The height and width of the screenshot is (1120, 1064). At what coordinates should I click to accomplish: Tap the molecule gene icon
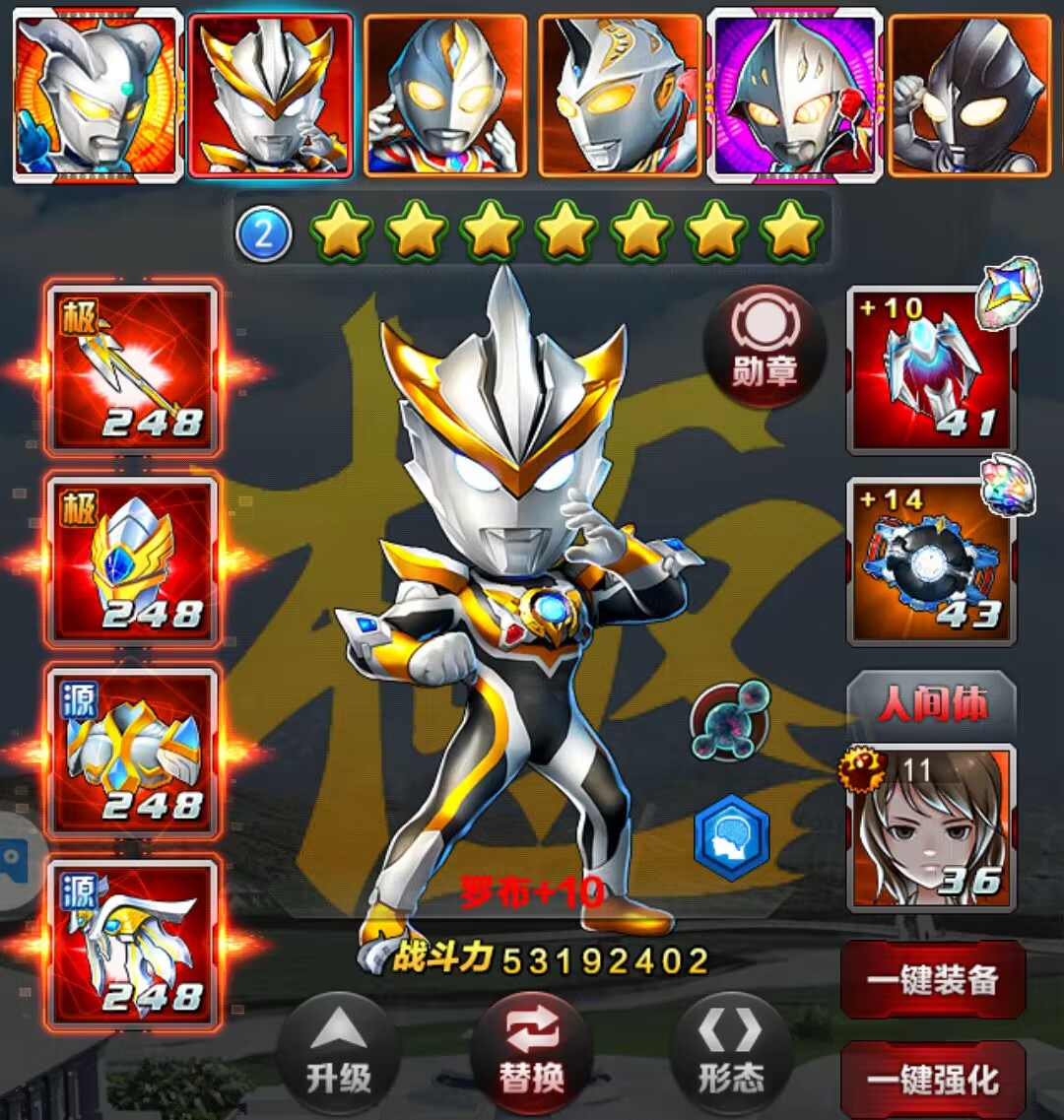click(730, 721)
